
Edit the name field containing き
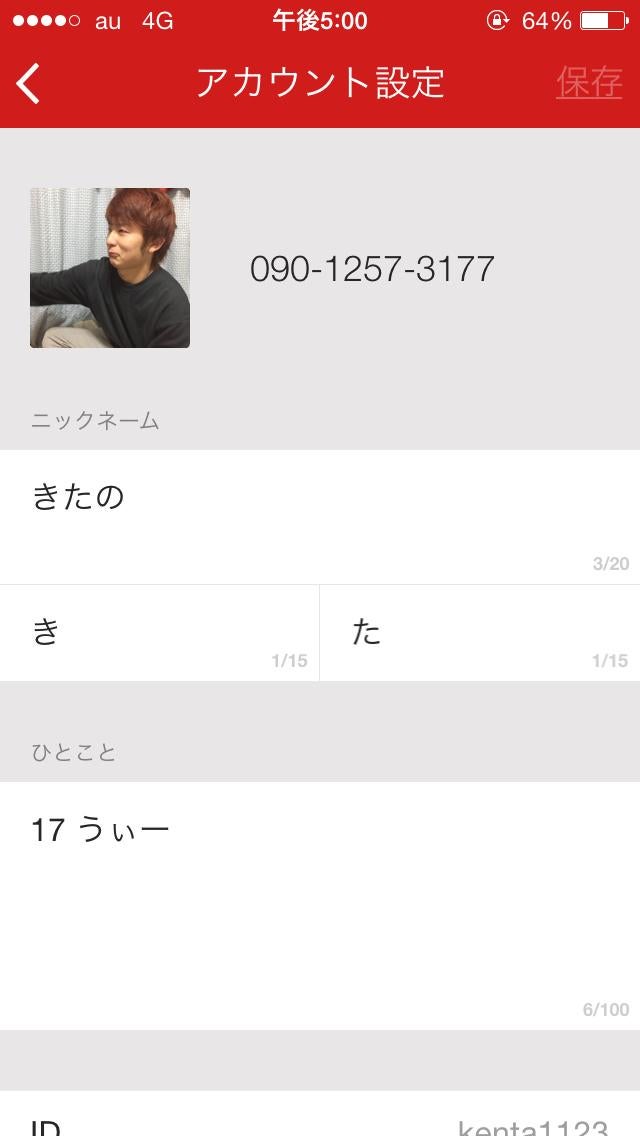click(x=158, y=633)
